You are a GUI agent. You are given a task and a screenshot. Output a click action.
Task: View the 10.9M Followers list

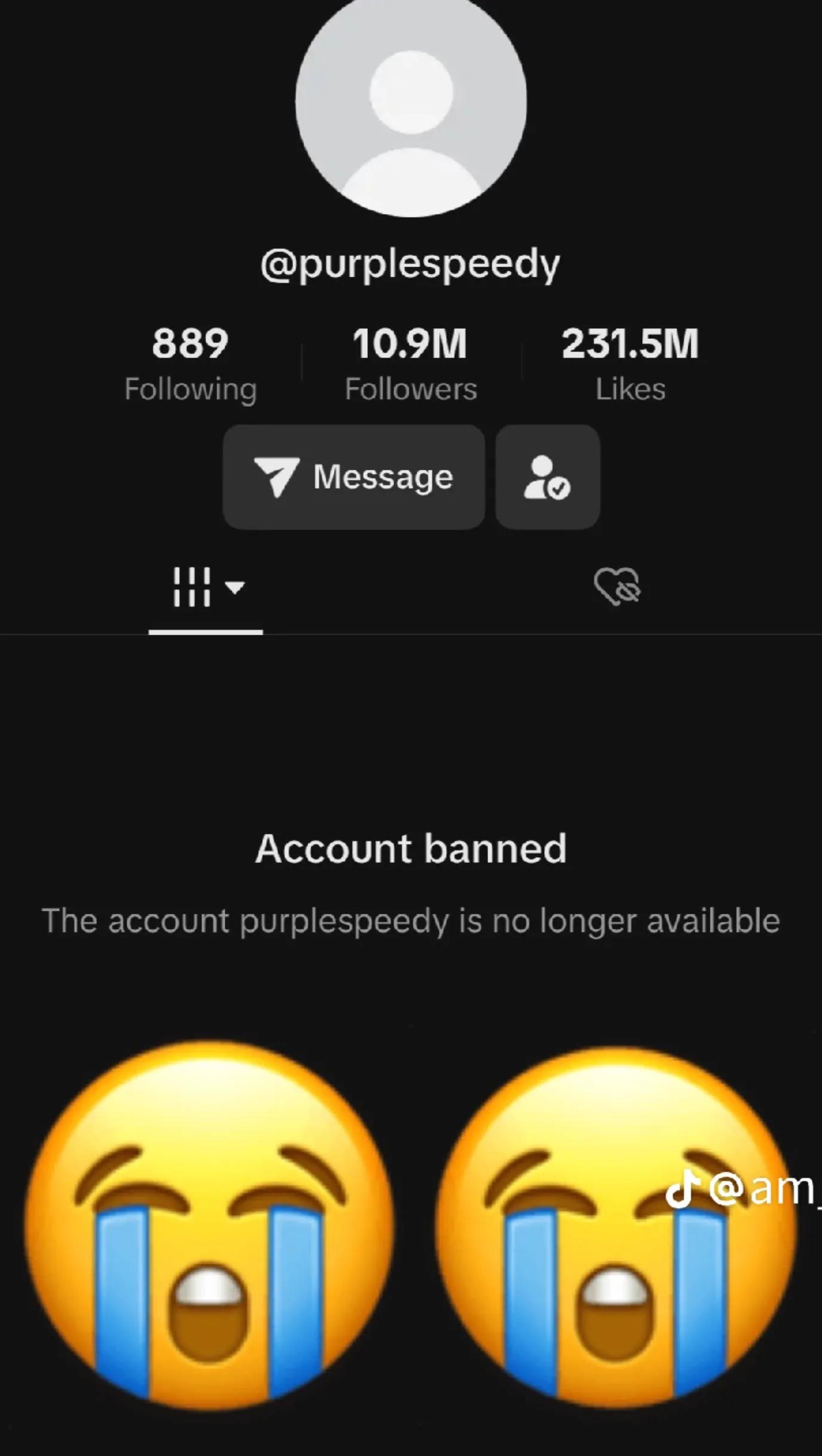pos(410,364)
